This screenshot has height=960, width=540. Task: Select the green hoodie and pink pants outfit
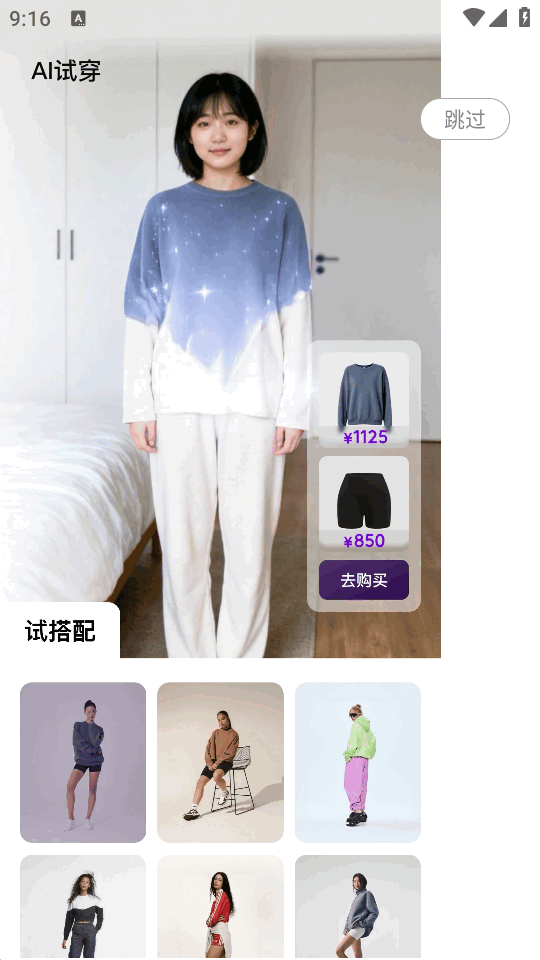coord(358,762)
